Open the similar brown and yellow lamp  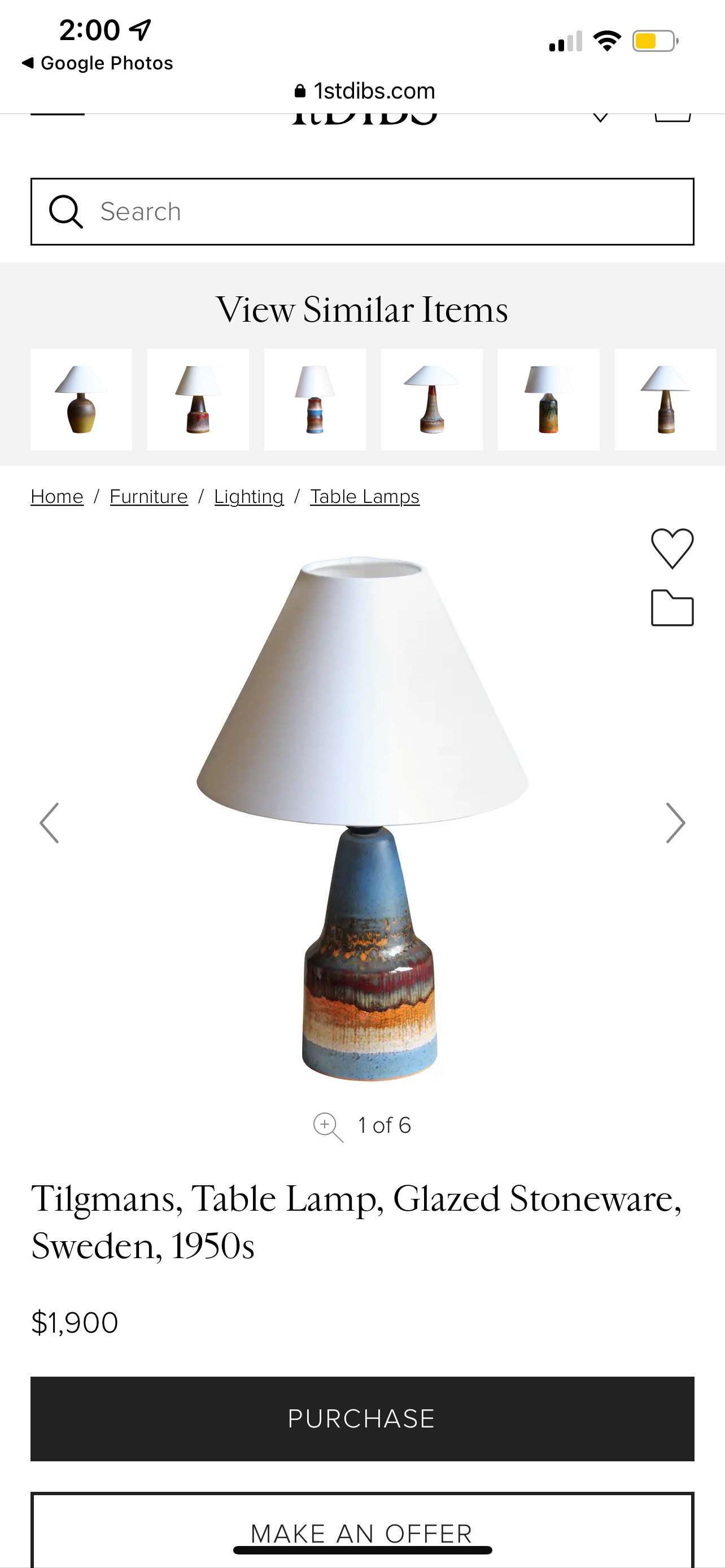81,399
